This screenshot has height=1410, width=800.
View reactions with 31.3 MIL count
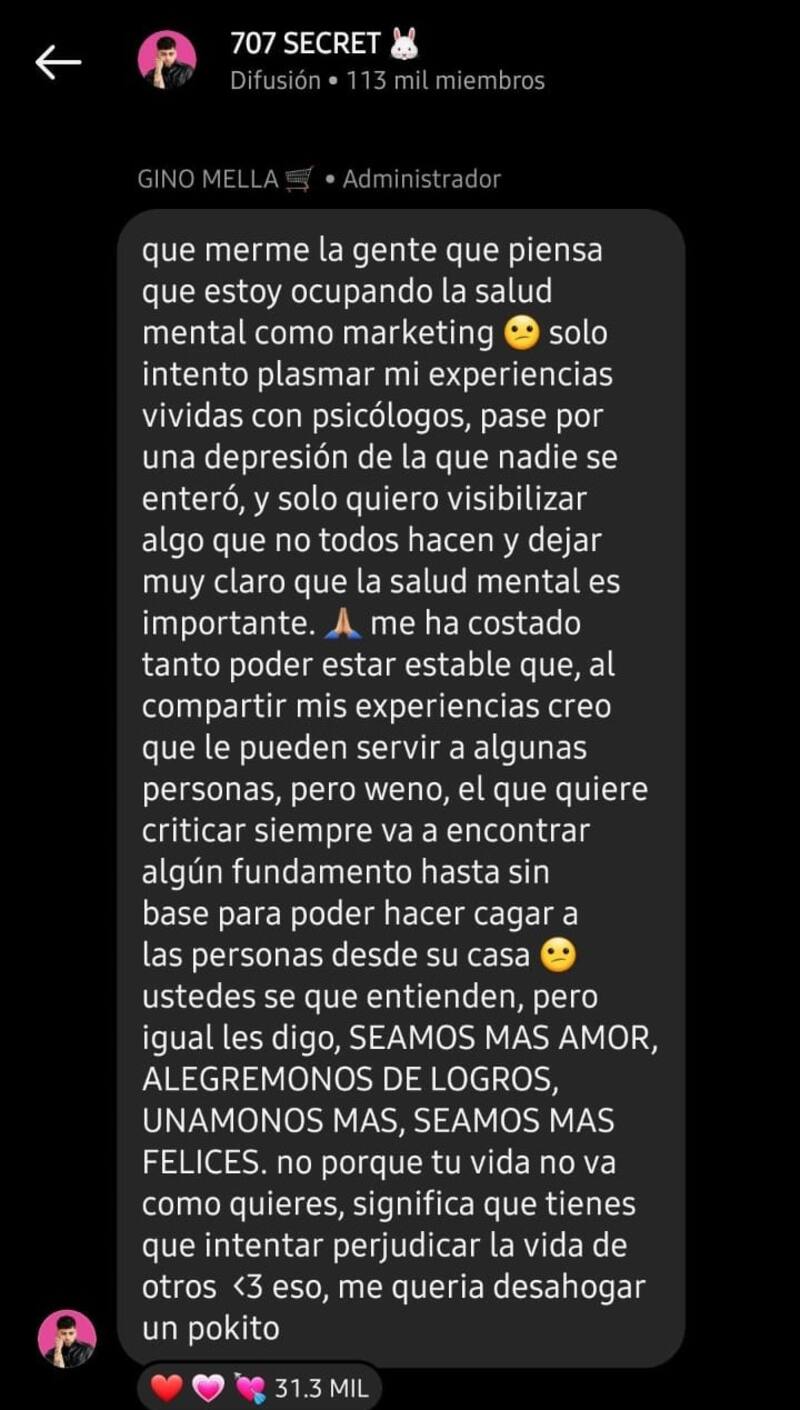point(259,1388)
